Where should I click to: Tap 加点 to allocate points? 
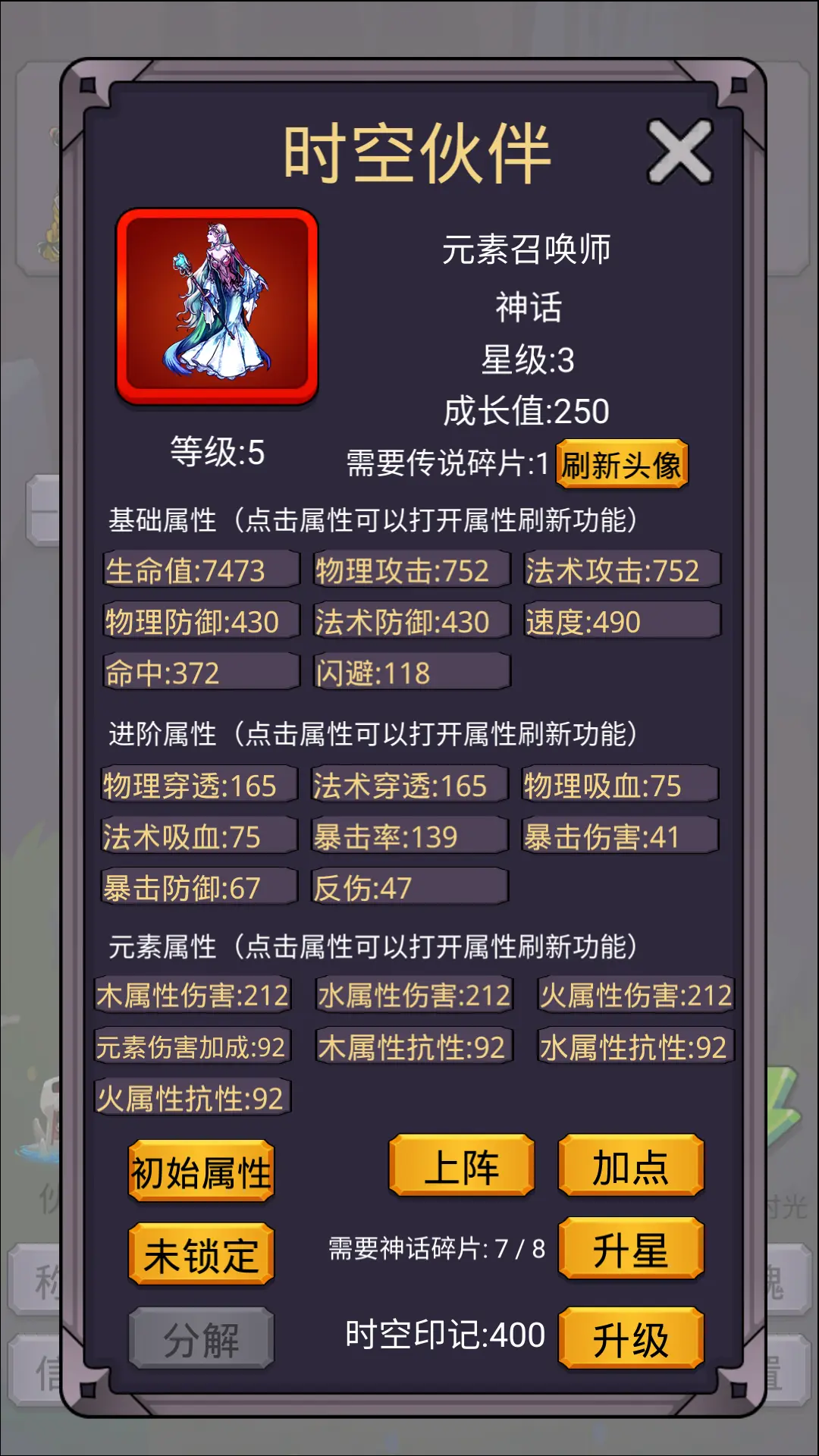tap(631, 1166)
